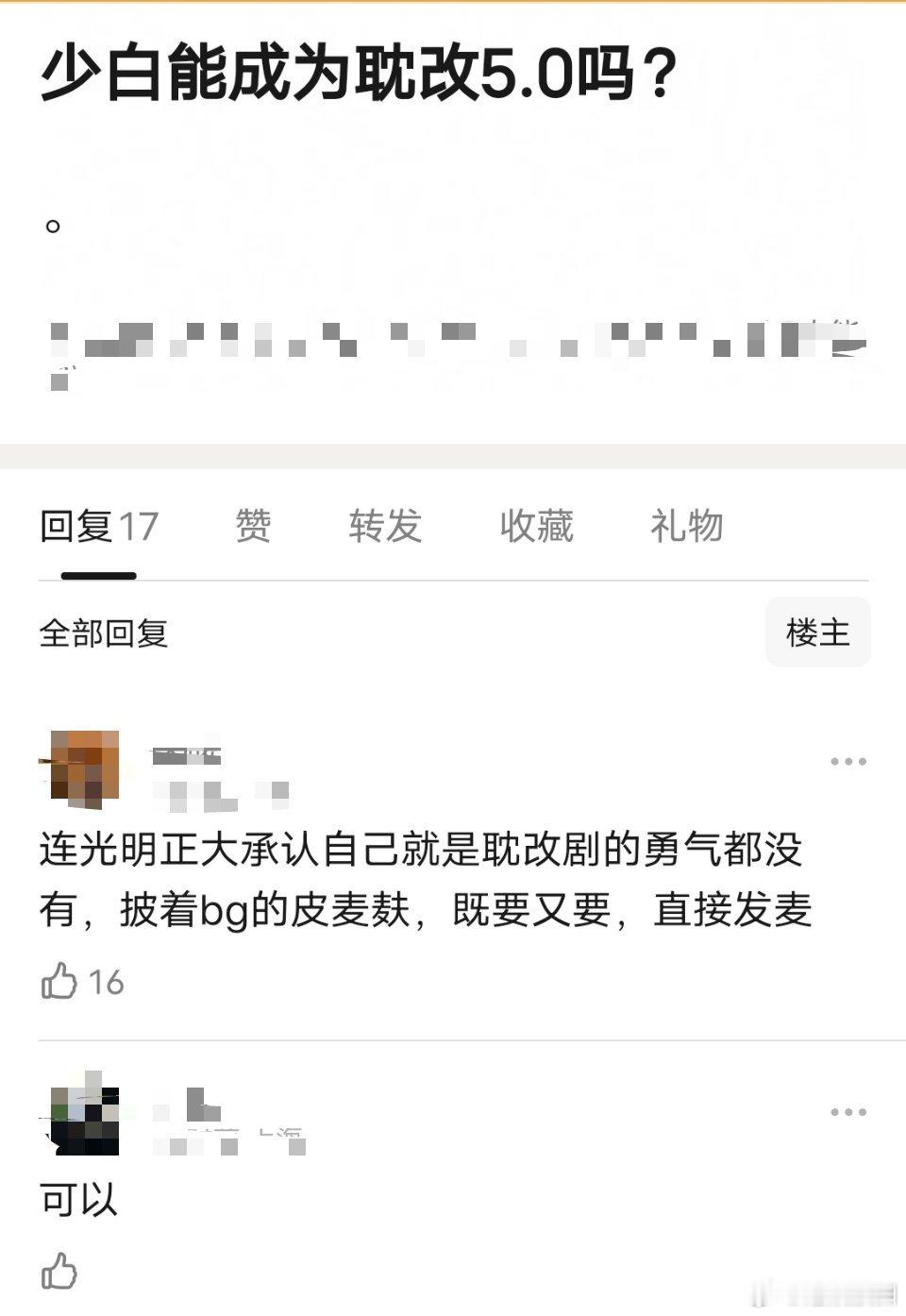Viewport: 906px width, 1316px height.
Task: Switch to the 收藏 (favorites) tab
Action: coord(534,527)
